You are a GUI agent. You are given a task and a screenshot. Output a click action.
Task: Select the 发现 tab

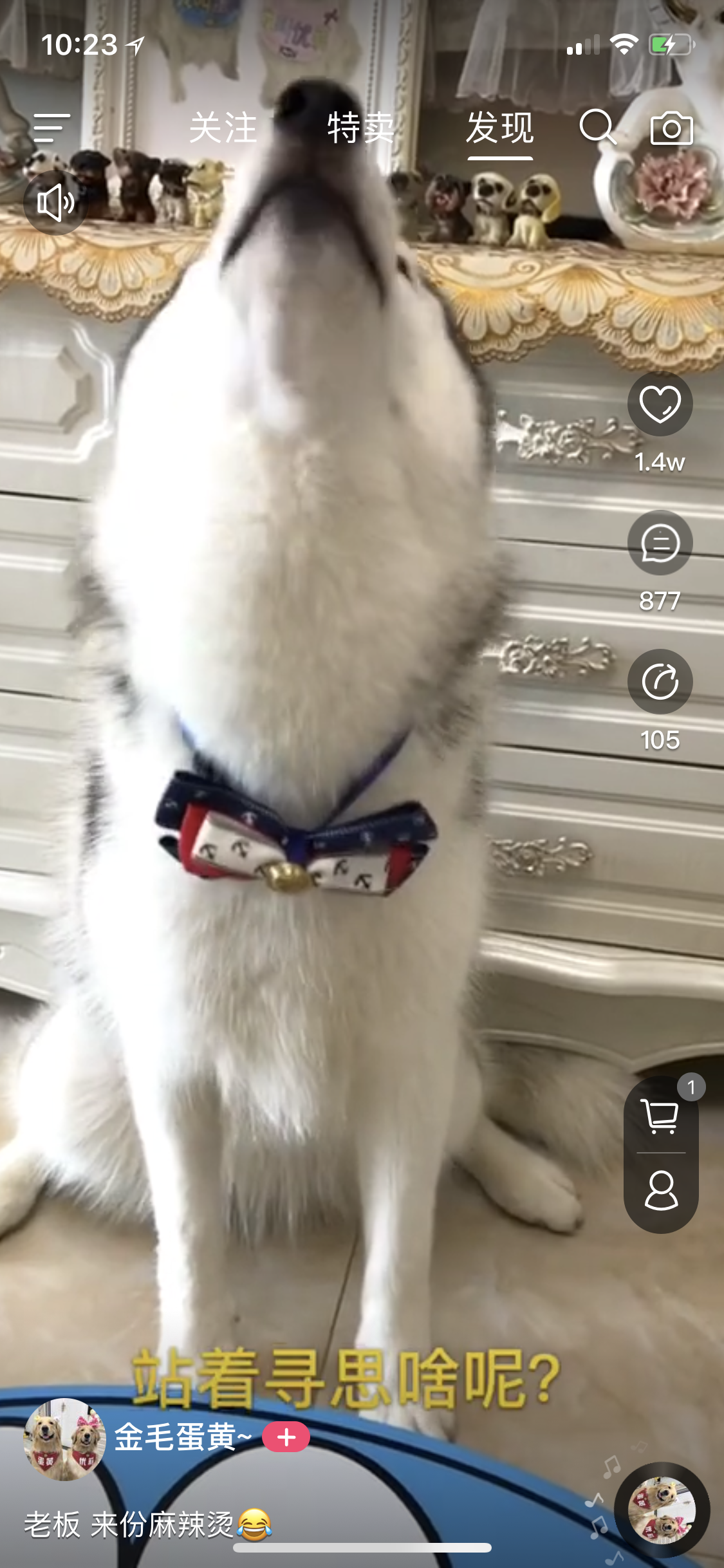[499, 128]
